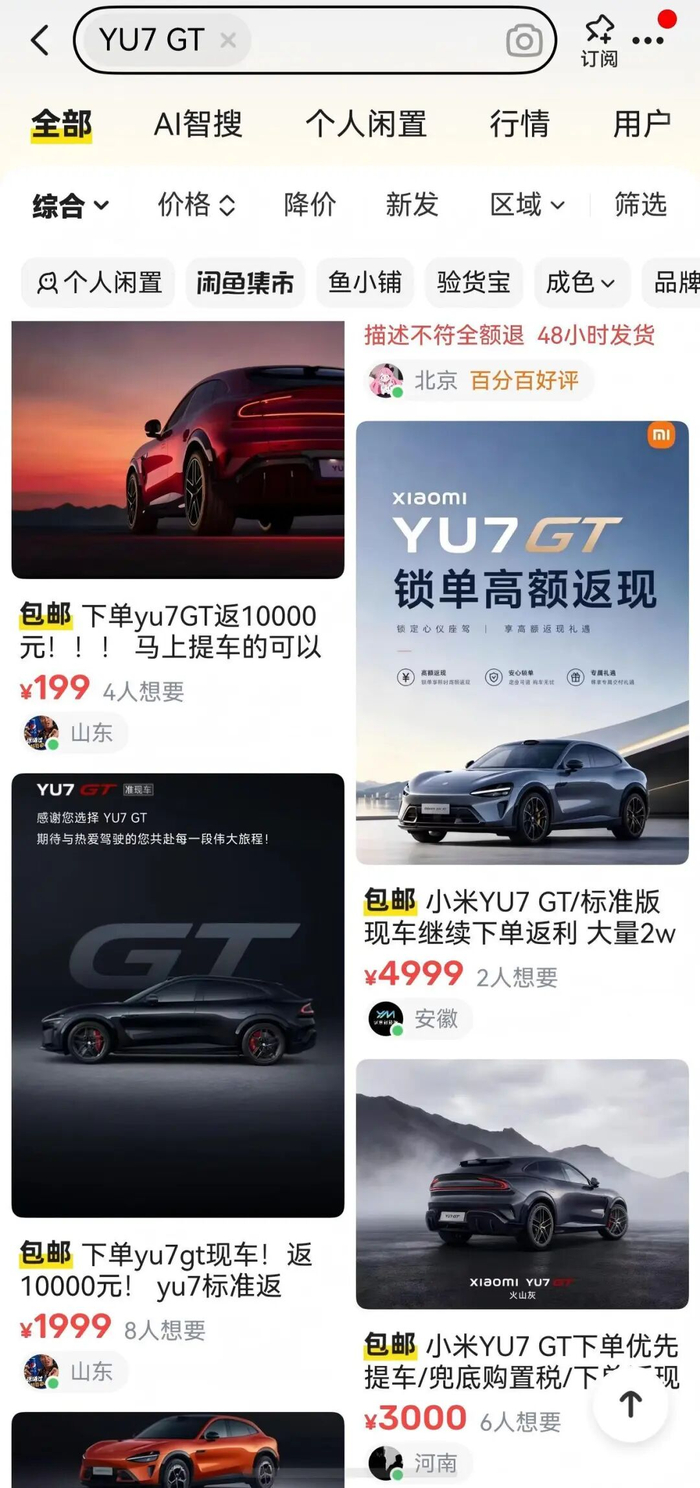The width and height of the screenshot is (700, 1488).
Task: Select the 降价 filter
Action: point(310,205)
